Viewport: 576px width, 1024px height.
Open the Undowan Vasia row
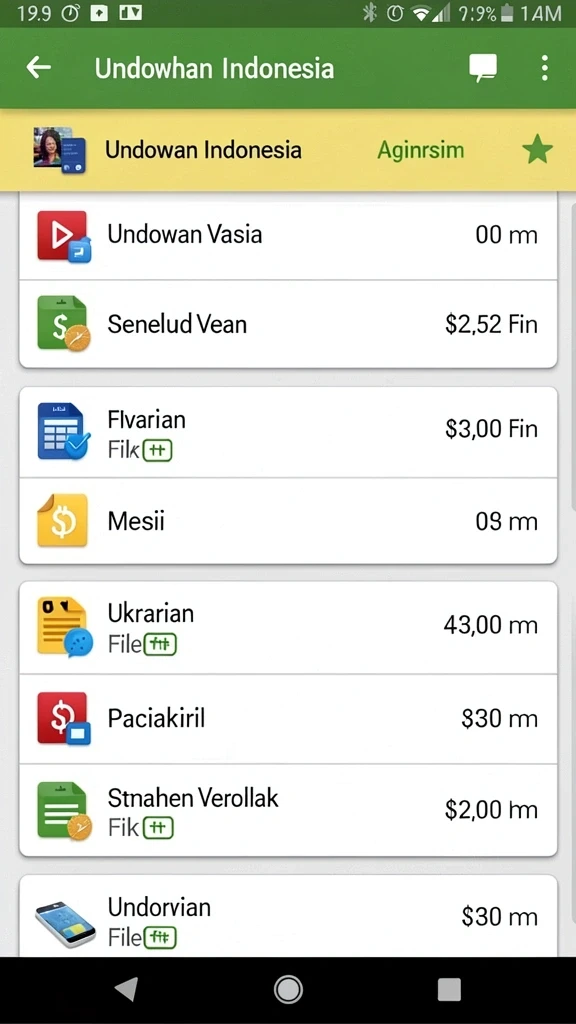(288, 235)
